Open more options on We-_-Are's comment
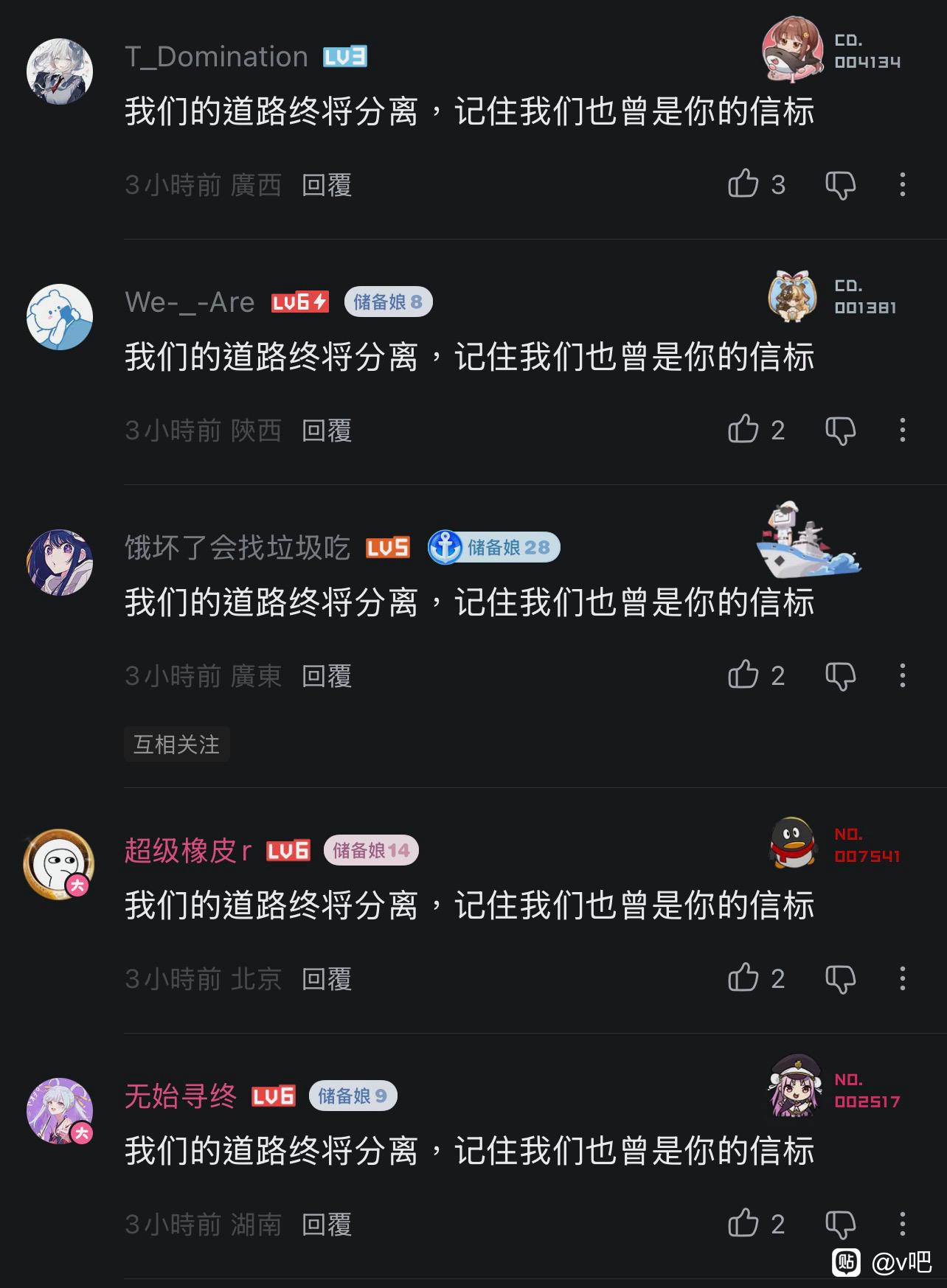 [x=902, y=430]
